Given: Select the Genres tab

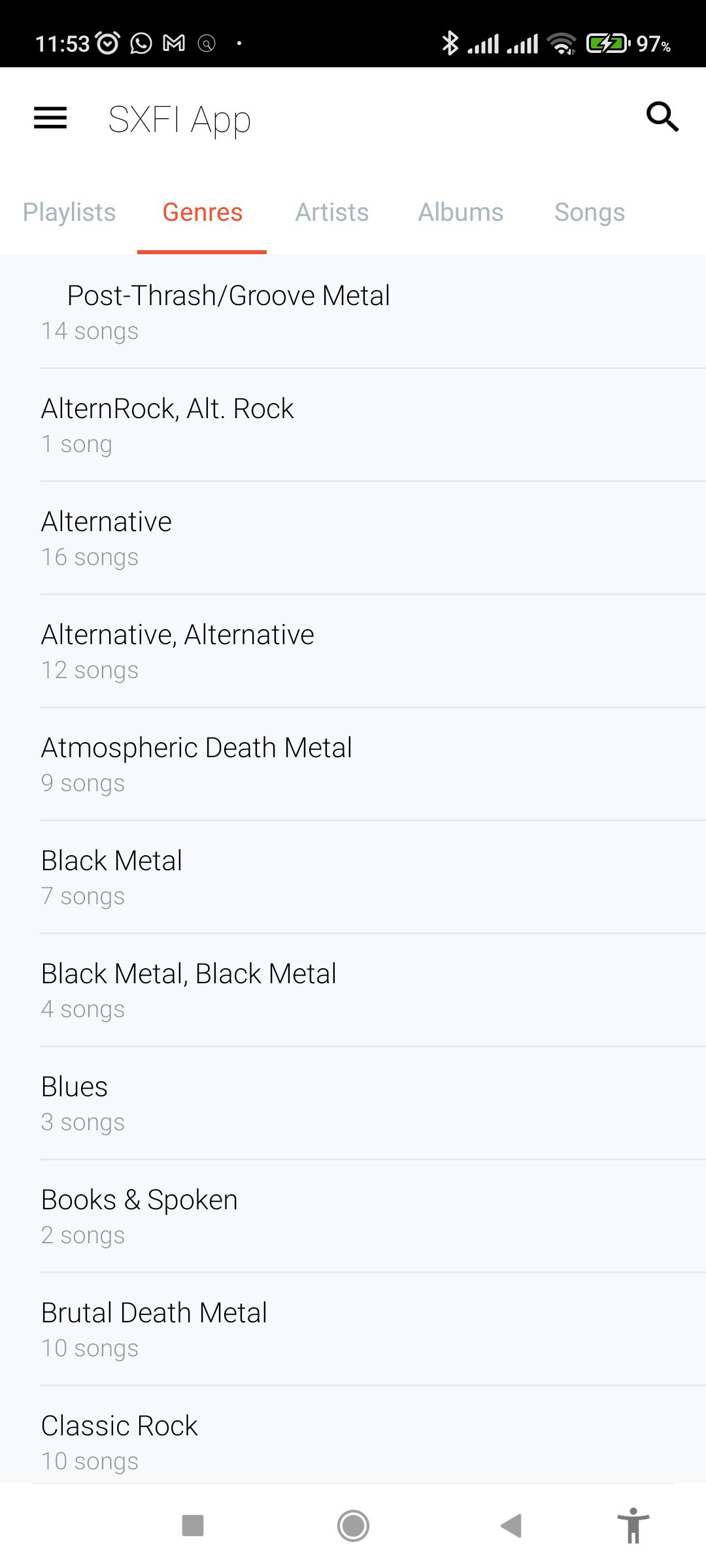Looking at the screenshot, I should pos(203,212).
